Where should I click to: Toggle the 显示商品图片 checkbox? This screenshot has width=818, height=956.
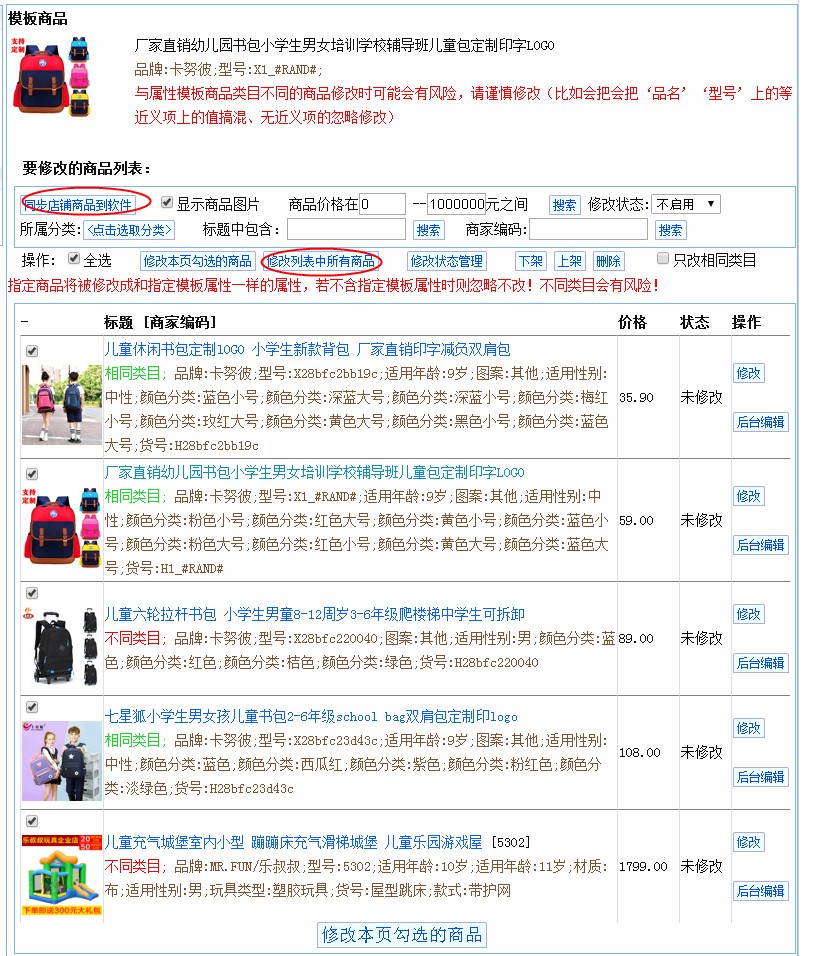pos(166,202)
